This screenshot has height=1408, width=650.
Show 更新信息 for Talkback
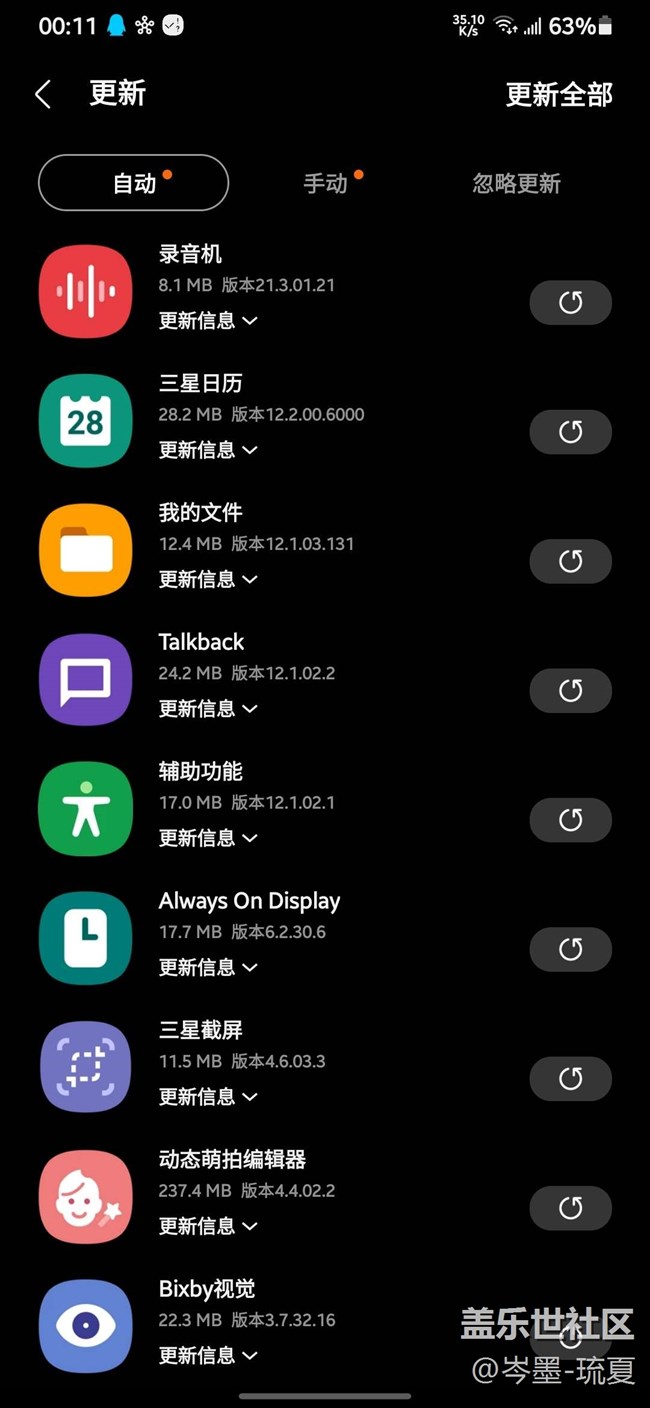click(x=208, y=709)
